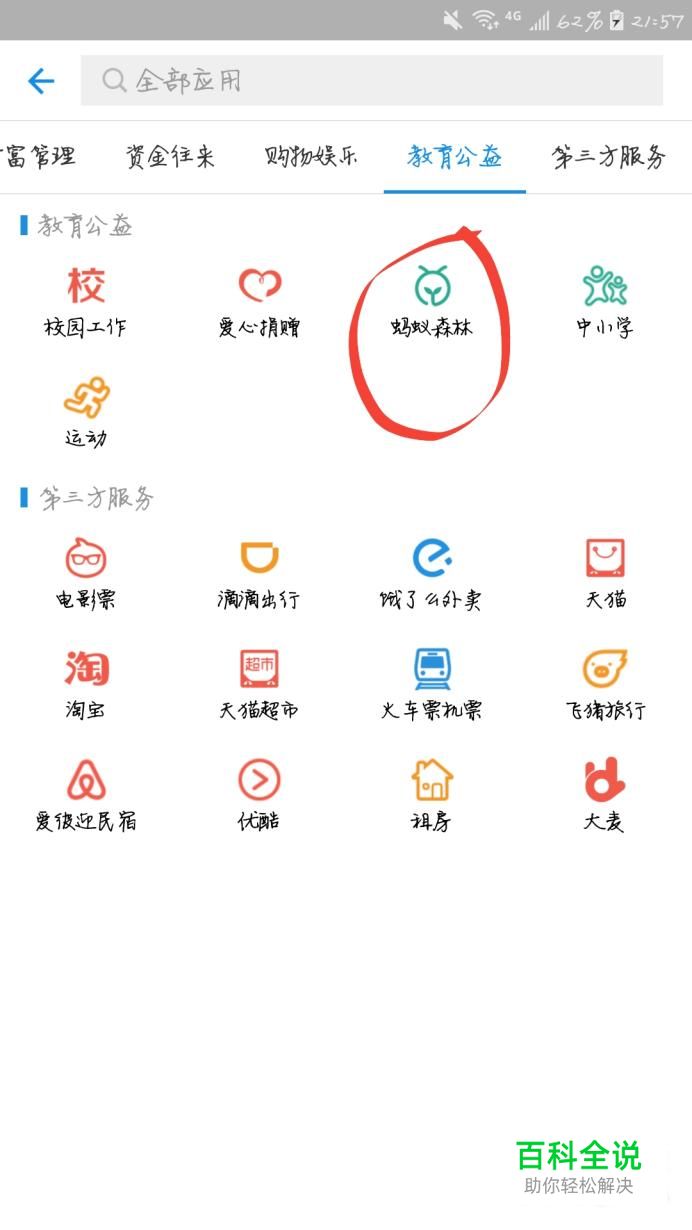
Task: Switch to the 购物娱乐 tab
Action: 311,157
